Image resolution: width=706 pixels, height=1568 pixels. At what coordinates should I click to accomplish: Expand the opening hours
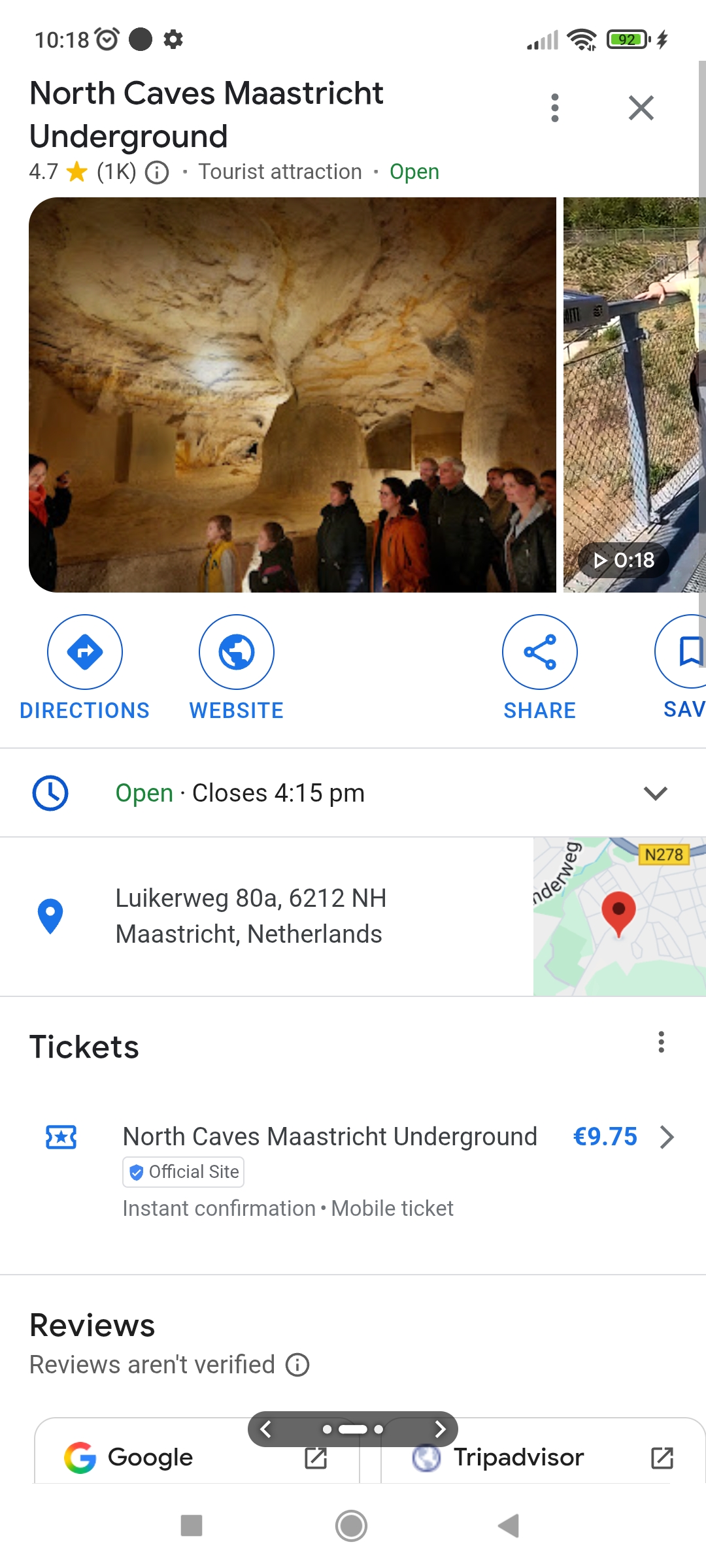(x=655, y=793)
